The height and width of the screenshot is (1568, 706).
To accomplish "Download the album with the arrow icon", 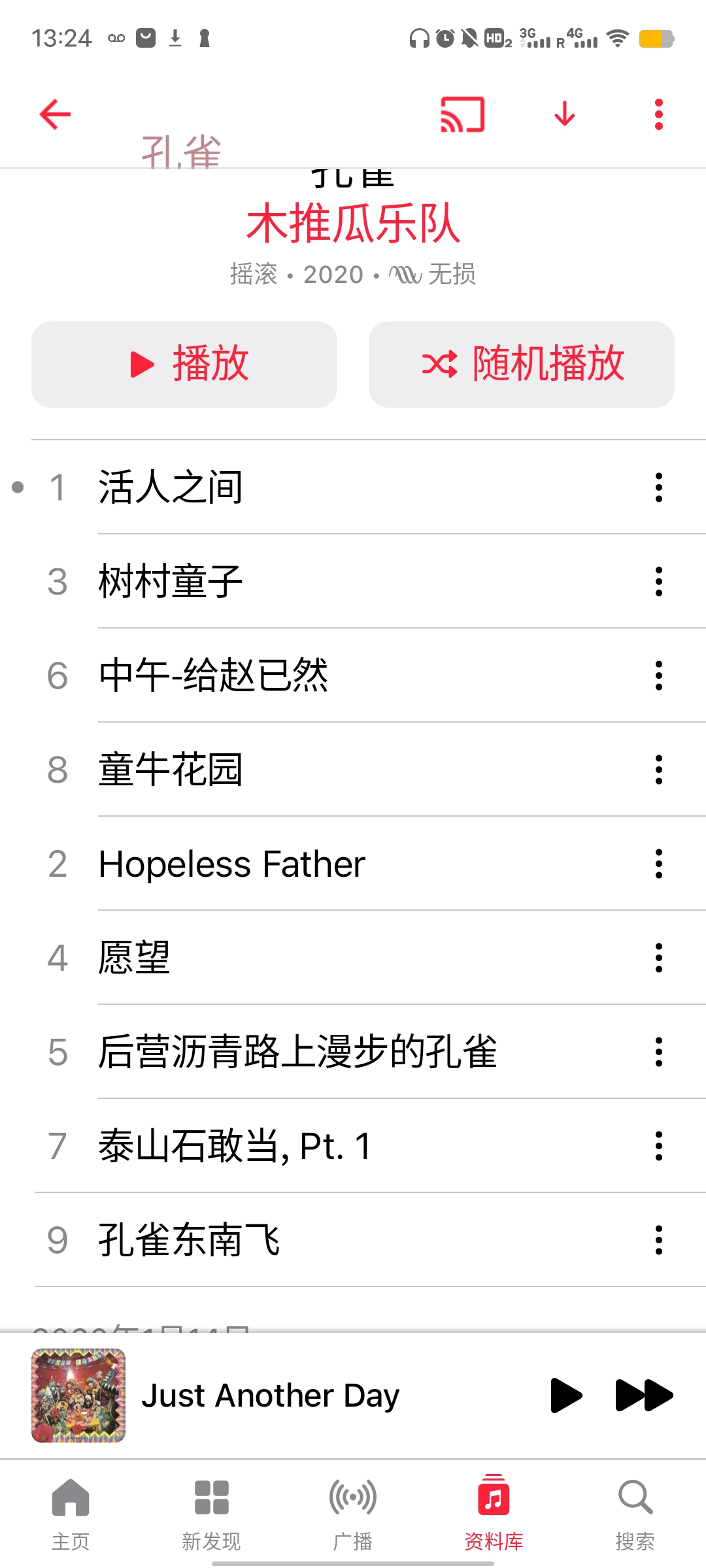I will (564, 115).
